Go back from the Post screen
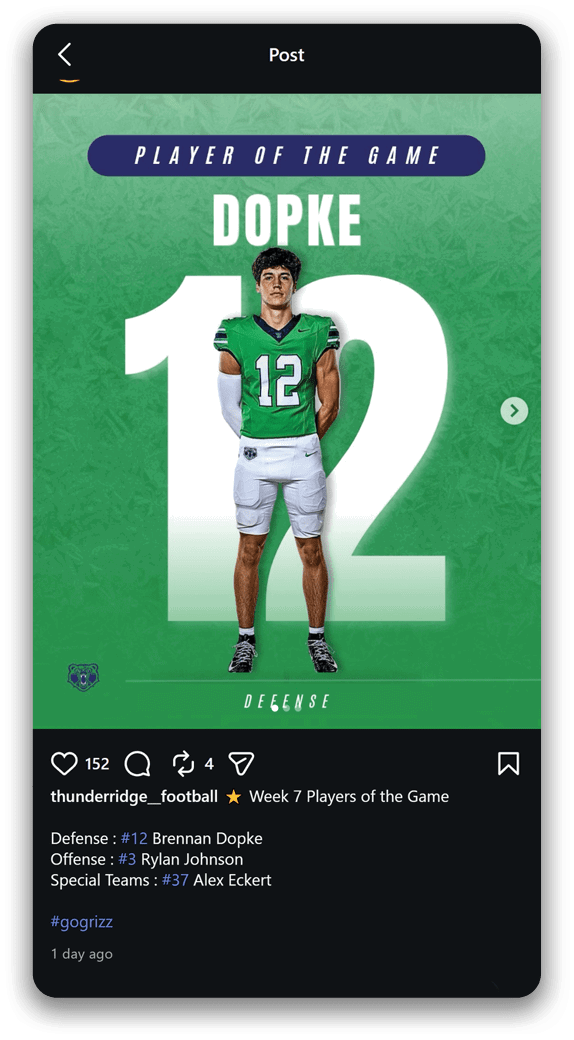The width and height of the screenshot is (574, 1040). (64, 55)
